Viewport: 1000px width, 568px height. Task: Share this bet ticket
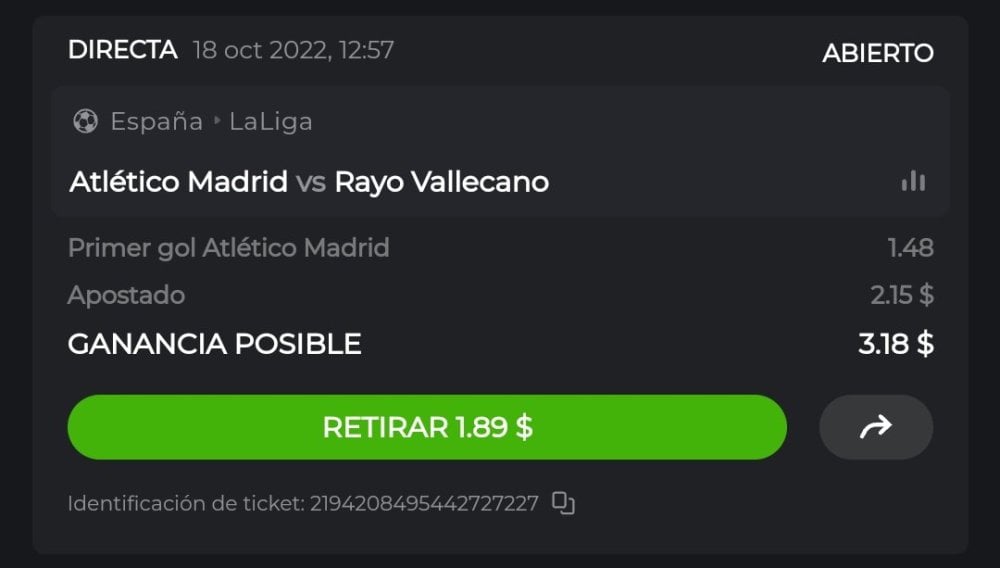[x=875, y=427]
